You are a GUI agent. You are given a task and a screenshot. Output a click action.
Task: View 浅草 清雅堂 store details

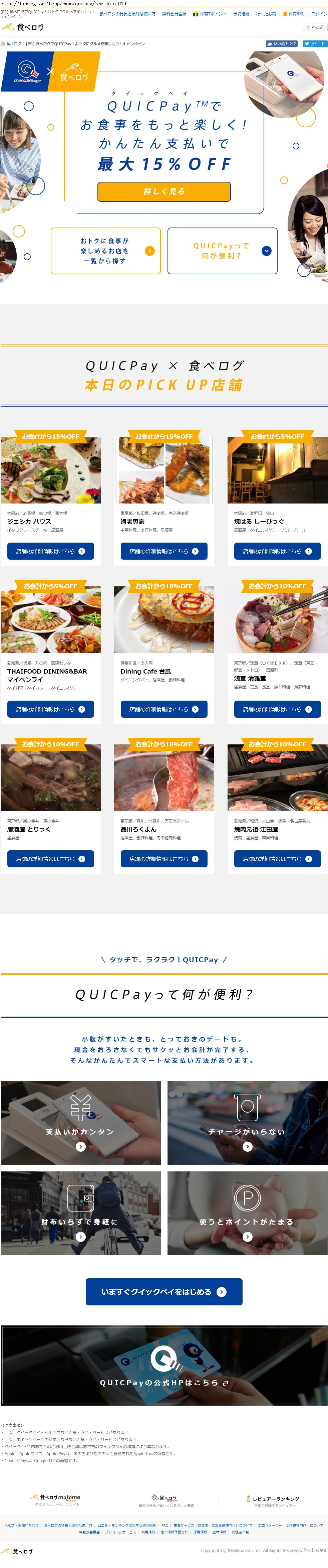tap(278, 709)
